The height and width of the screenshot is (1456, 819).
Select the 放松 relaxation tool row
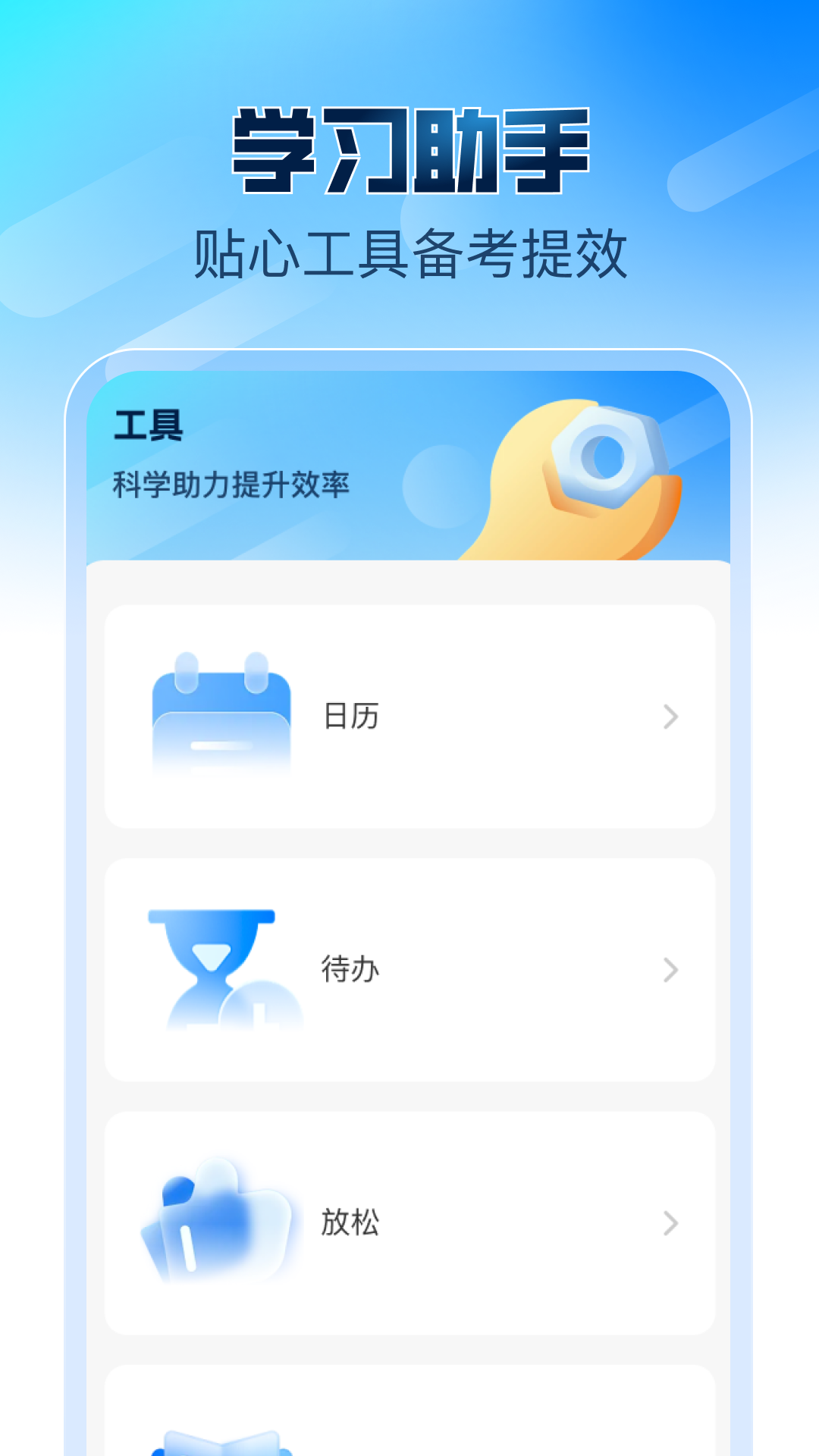[x=409, y=1222]
